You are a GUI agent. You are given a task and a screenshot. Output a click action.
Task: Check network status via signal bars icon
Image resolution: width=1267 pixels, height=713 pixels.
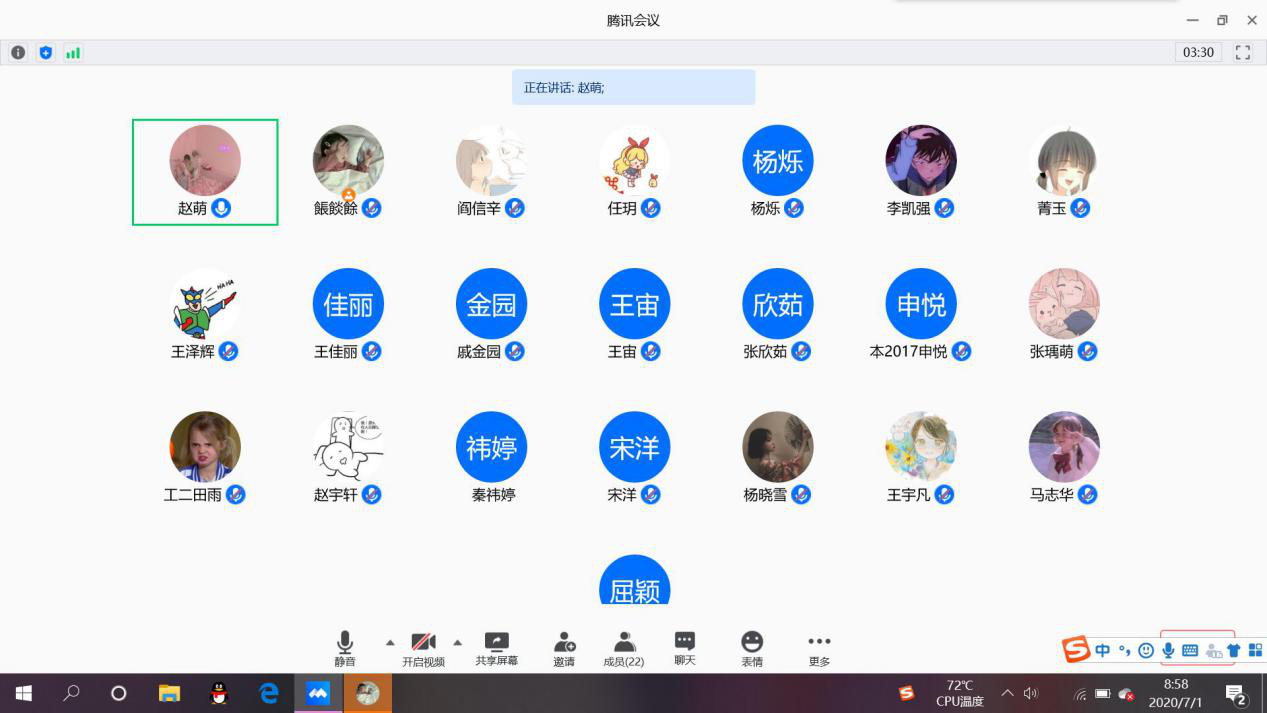[x=72, y=52]
